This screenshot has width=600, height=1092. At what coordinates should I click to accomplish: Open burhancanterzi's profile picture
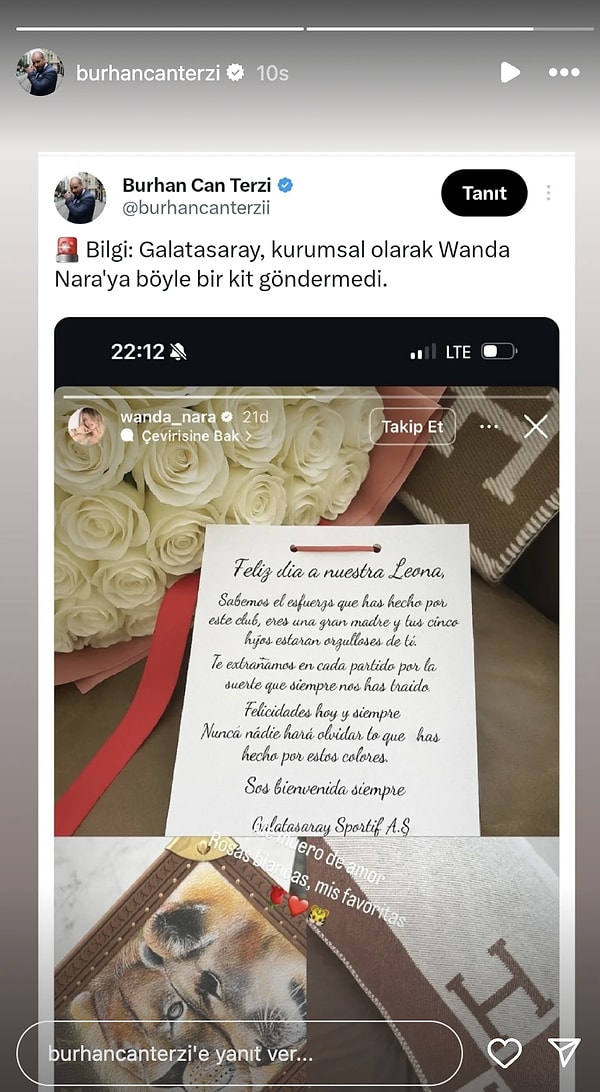40,73
